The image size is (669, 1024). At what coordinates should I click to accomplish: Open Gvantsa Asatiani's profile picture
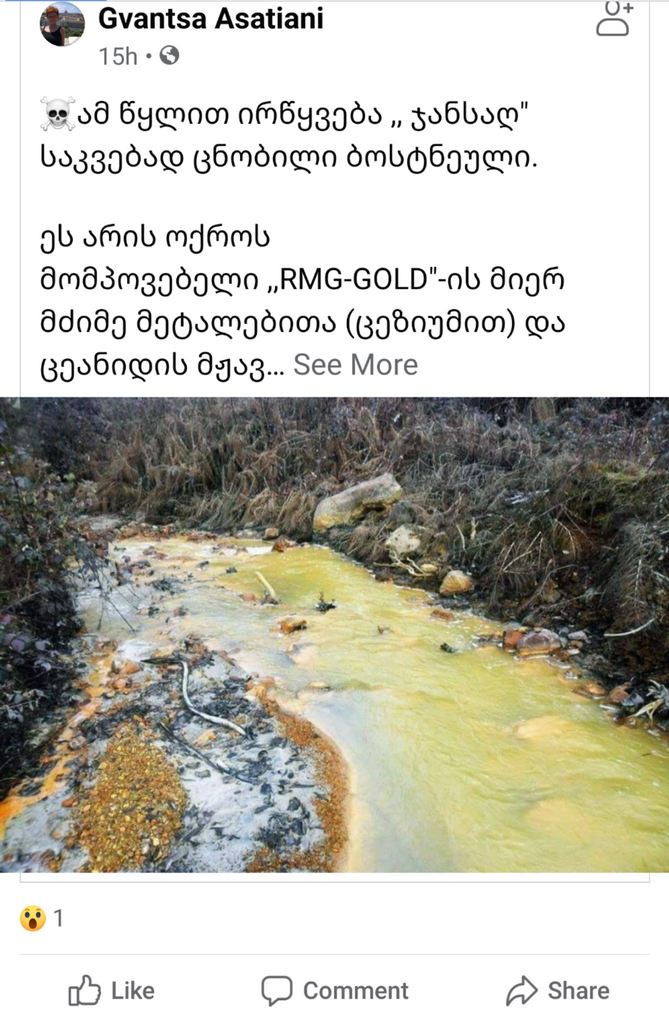[x=62, y=22]
